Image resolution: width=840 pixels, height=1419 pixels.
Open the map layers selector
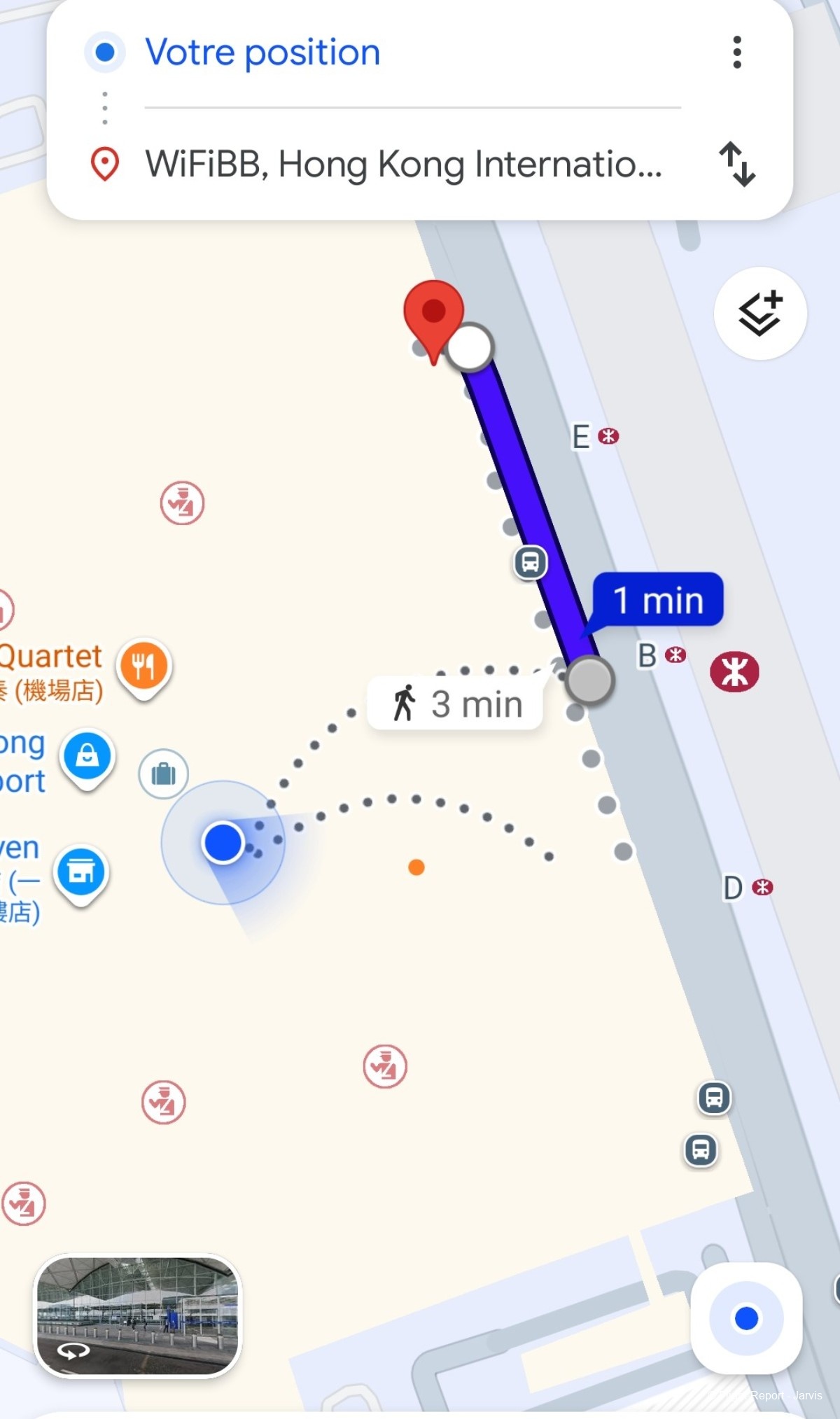(759, 314)
